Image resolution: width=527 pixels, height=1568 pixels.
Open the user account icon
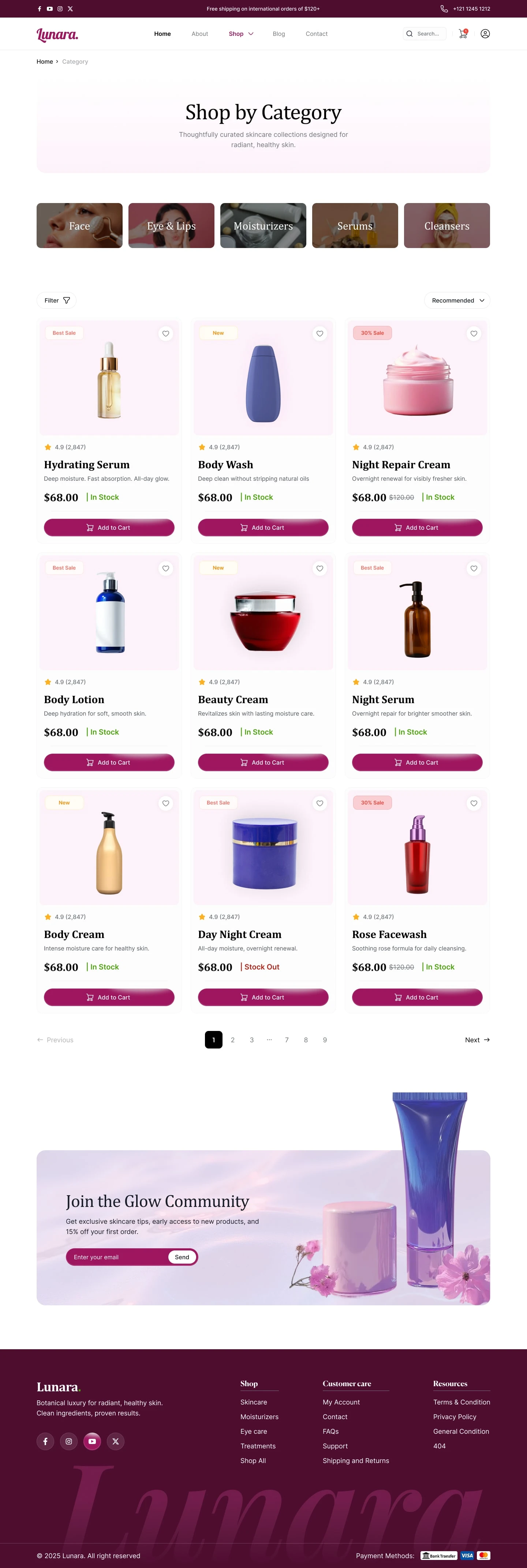tap(485, 34)
